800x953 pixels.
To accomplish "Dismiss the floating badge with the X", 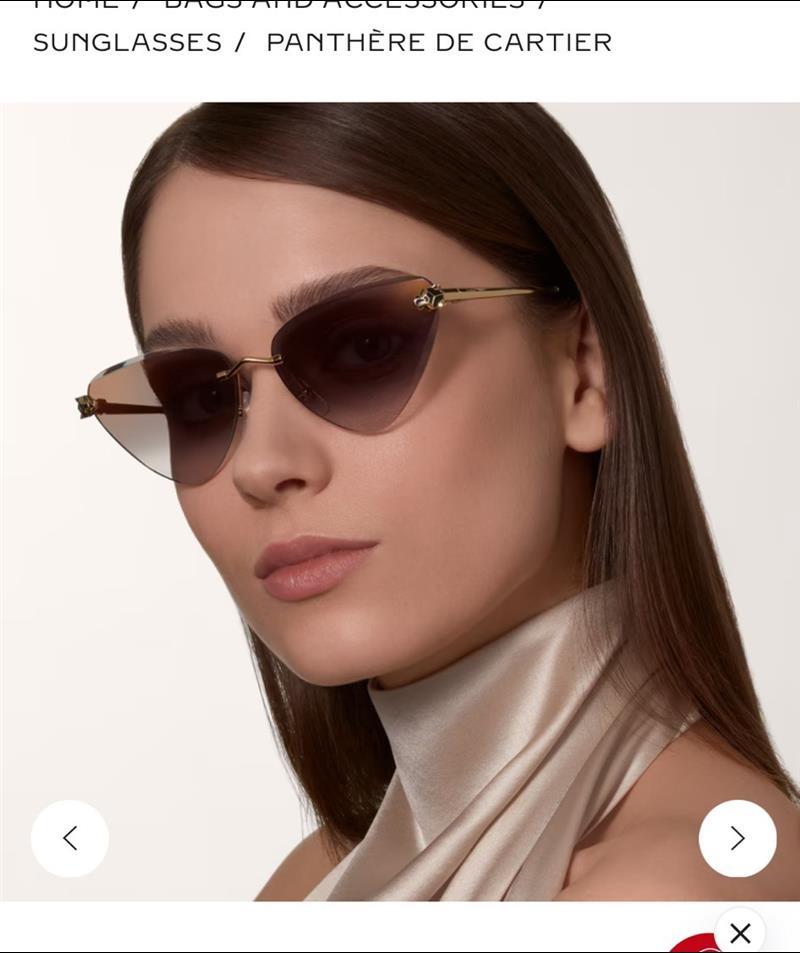I will coord(740,932).
